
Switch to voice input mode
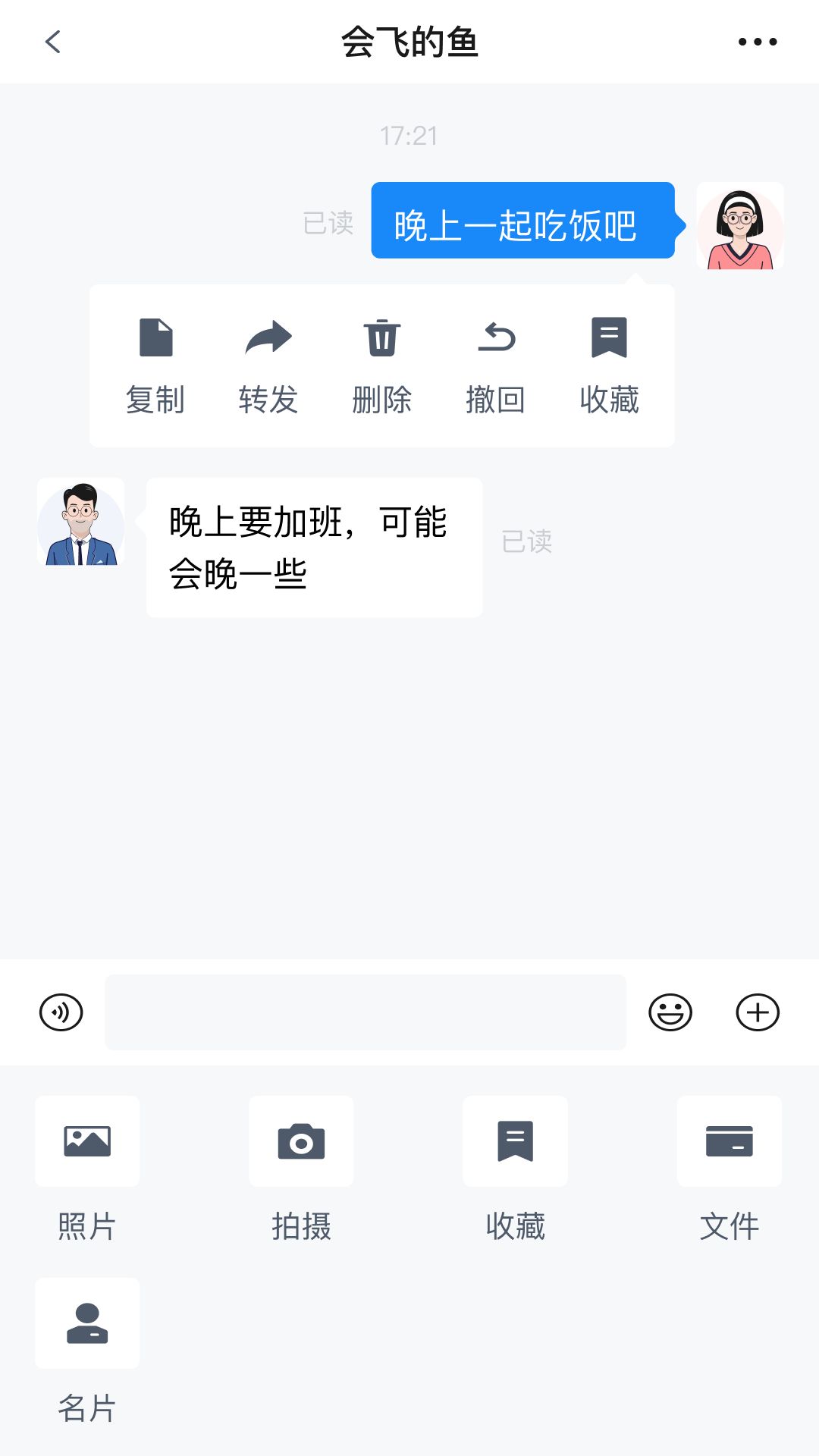[x=61, y=1012]
